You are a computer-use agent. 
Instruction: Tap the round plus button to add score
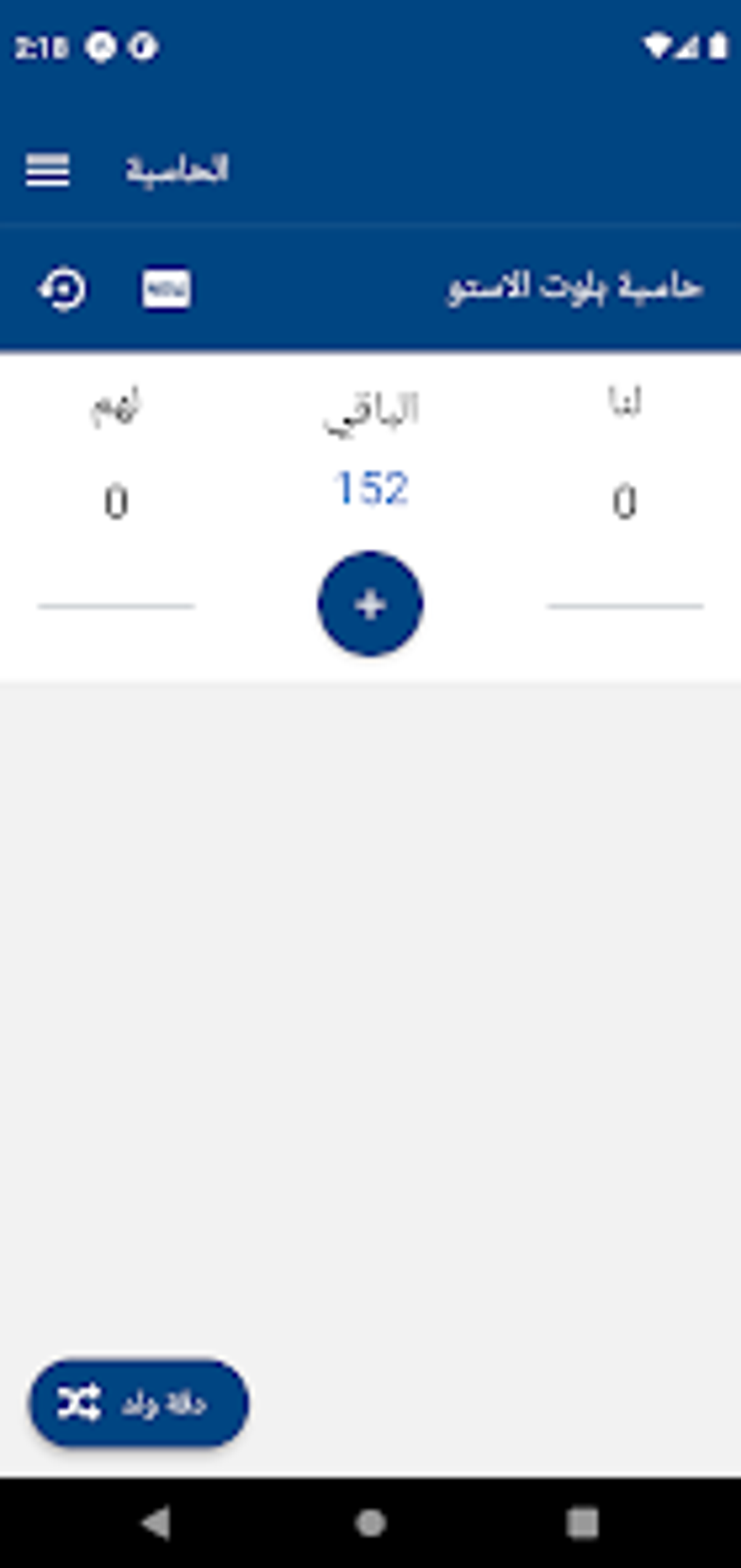370,604
